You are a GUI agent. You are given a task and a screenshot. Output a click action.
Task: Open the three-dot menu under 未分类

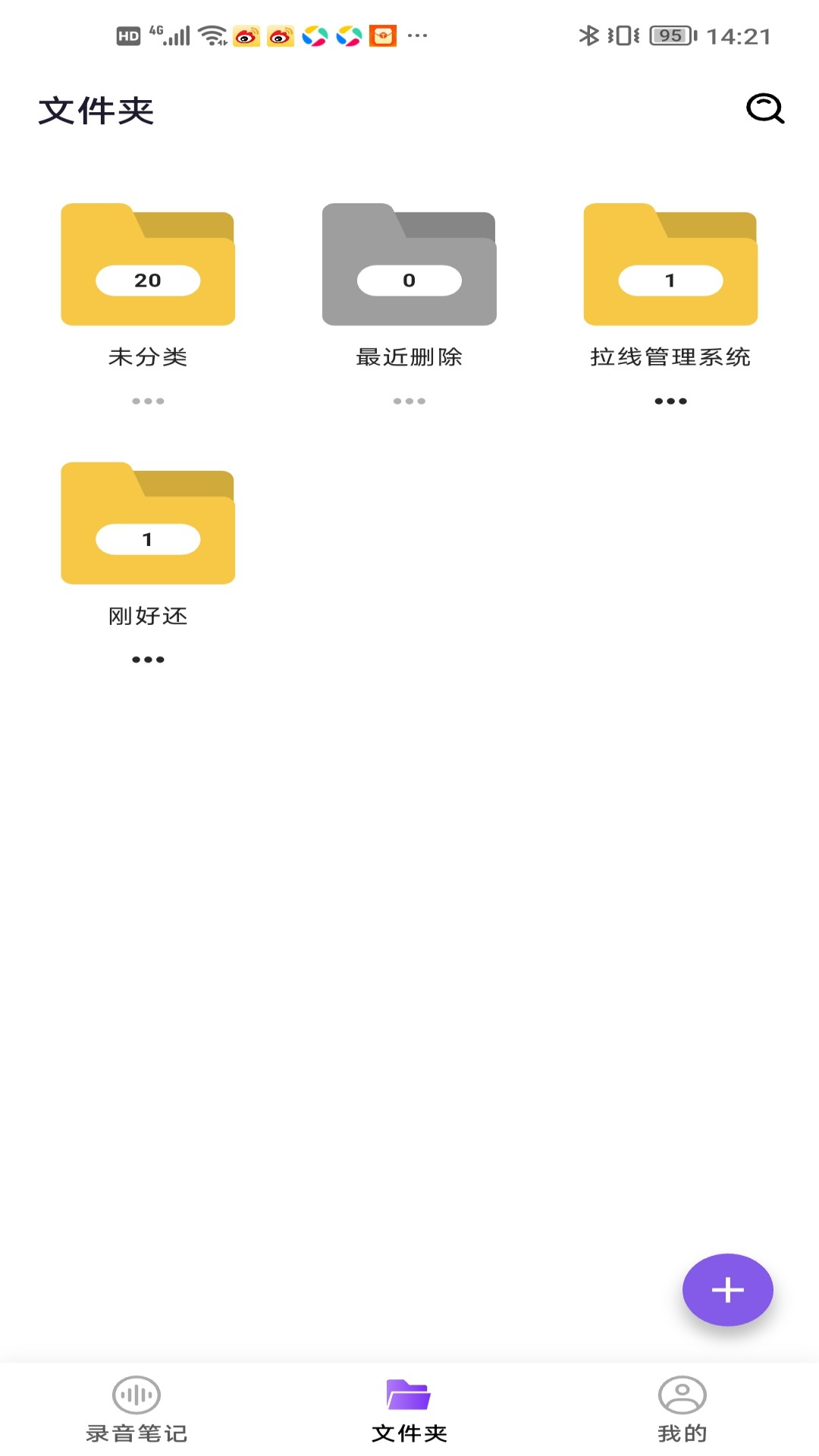[x=149, y=400]
